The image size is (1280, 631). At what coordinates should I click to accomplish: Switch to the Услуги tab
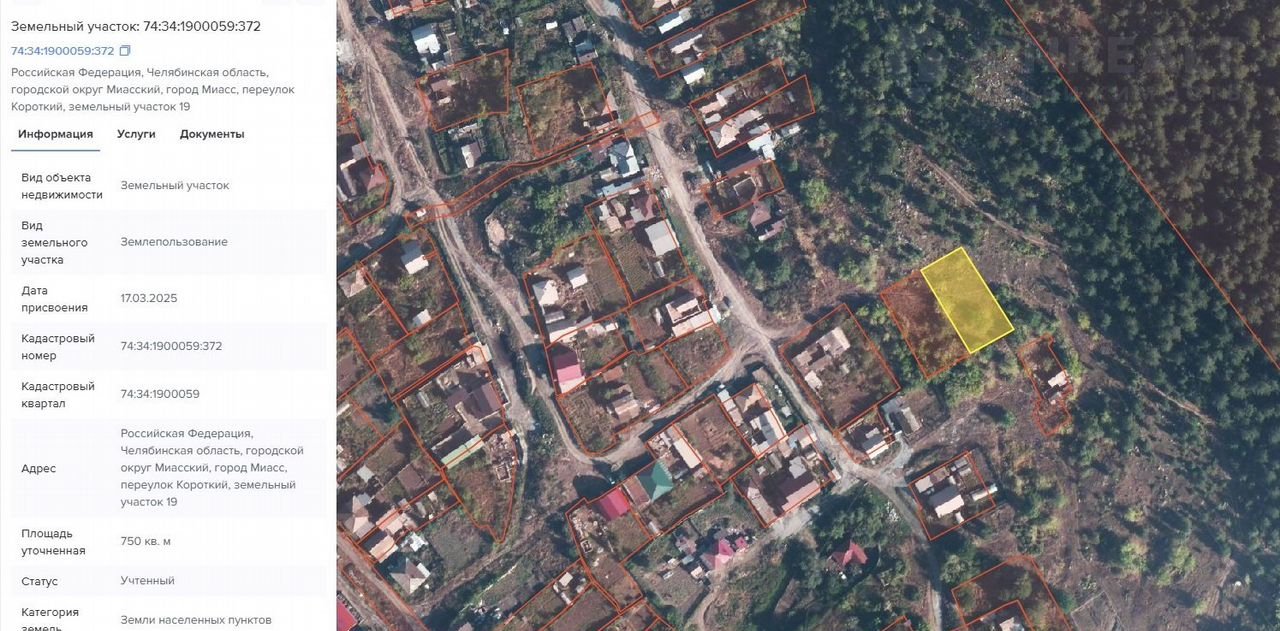(136, 134)
